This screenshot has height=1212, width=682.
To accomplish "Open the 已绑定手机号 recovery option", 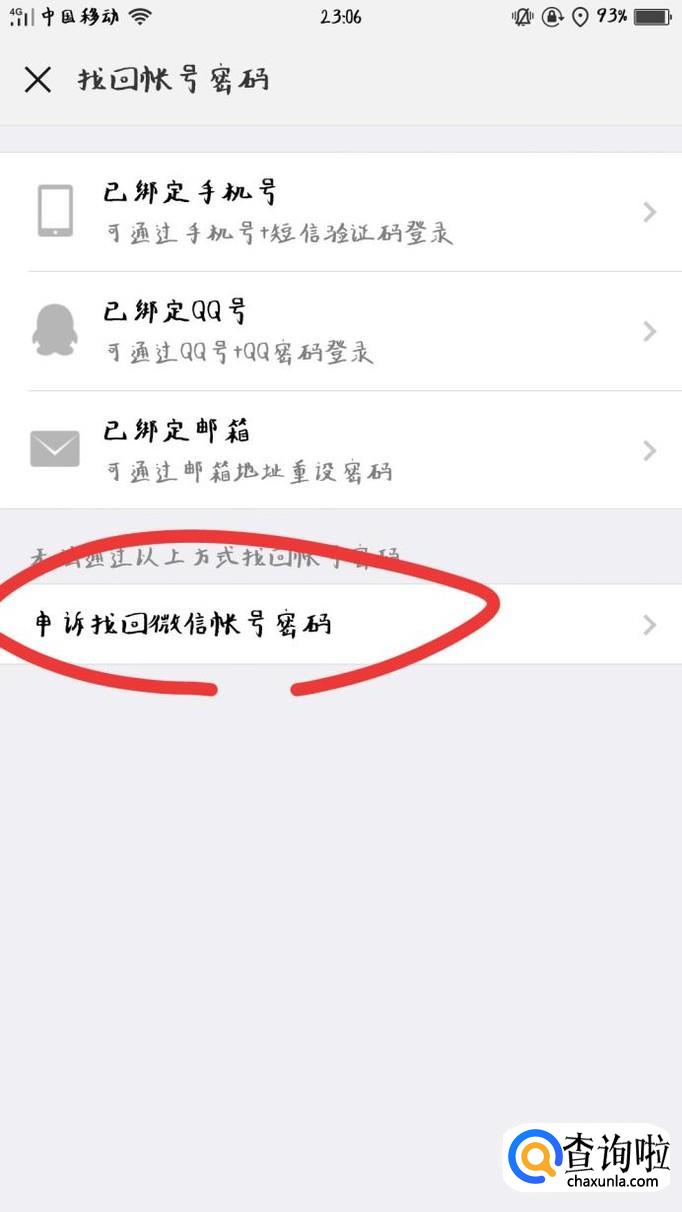I will click(341, 212).
